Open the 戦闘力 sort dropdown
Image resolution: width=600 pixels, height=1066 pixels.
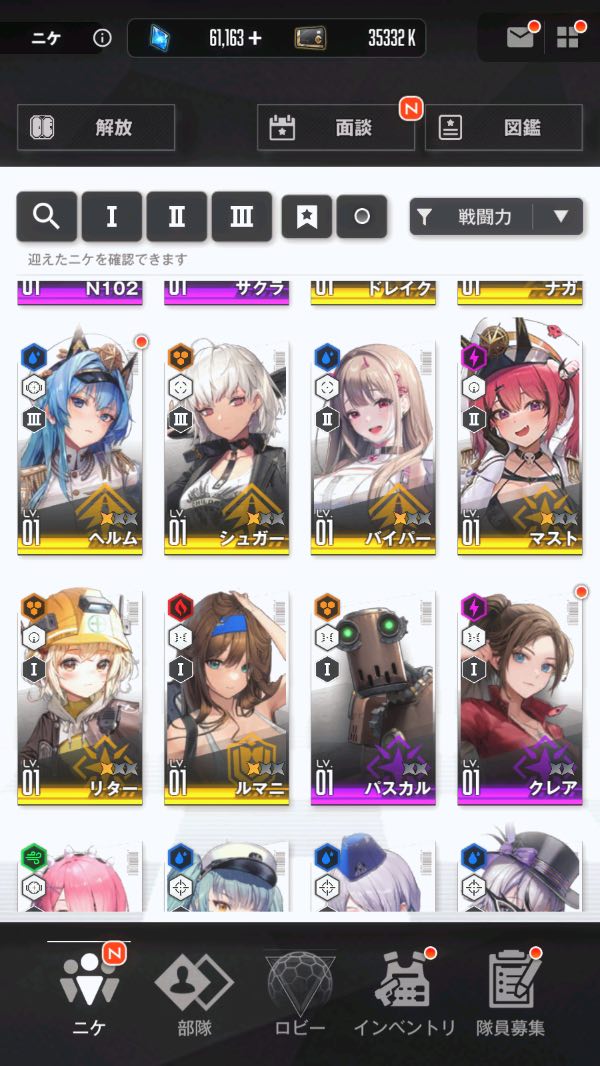click(496, 216)
